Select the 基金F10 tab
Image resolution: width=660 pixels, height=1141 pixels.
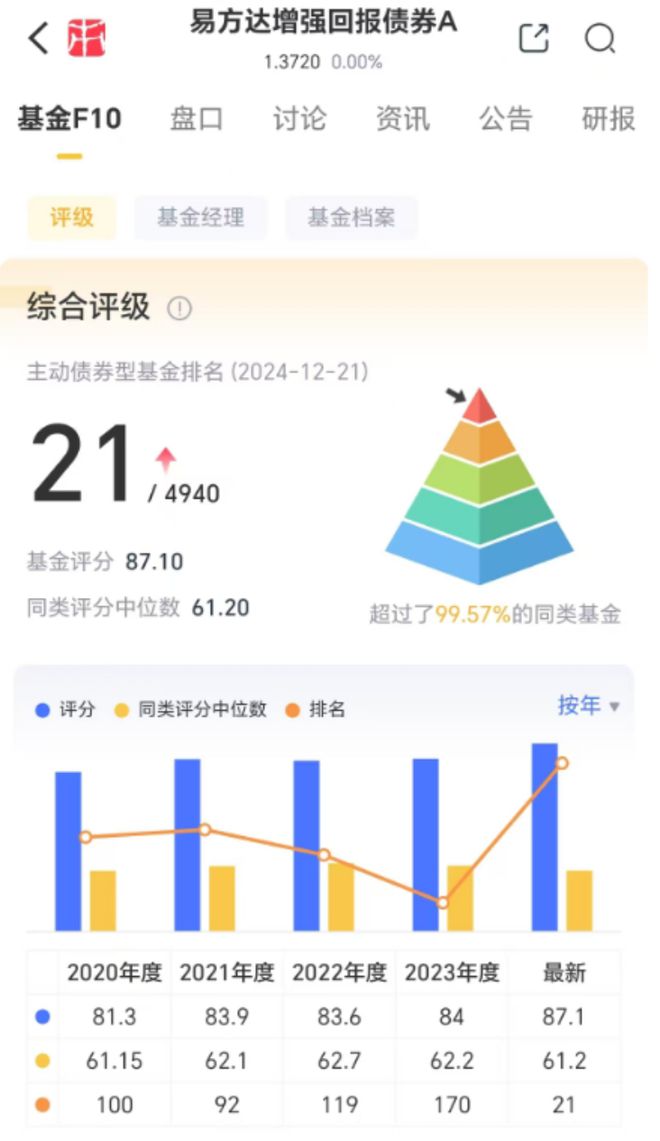[70, 119]
